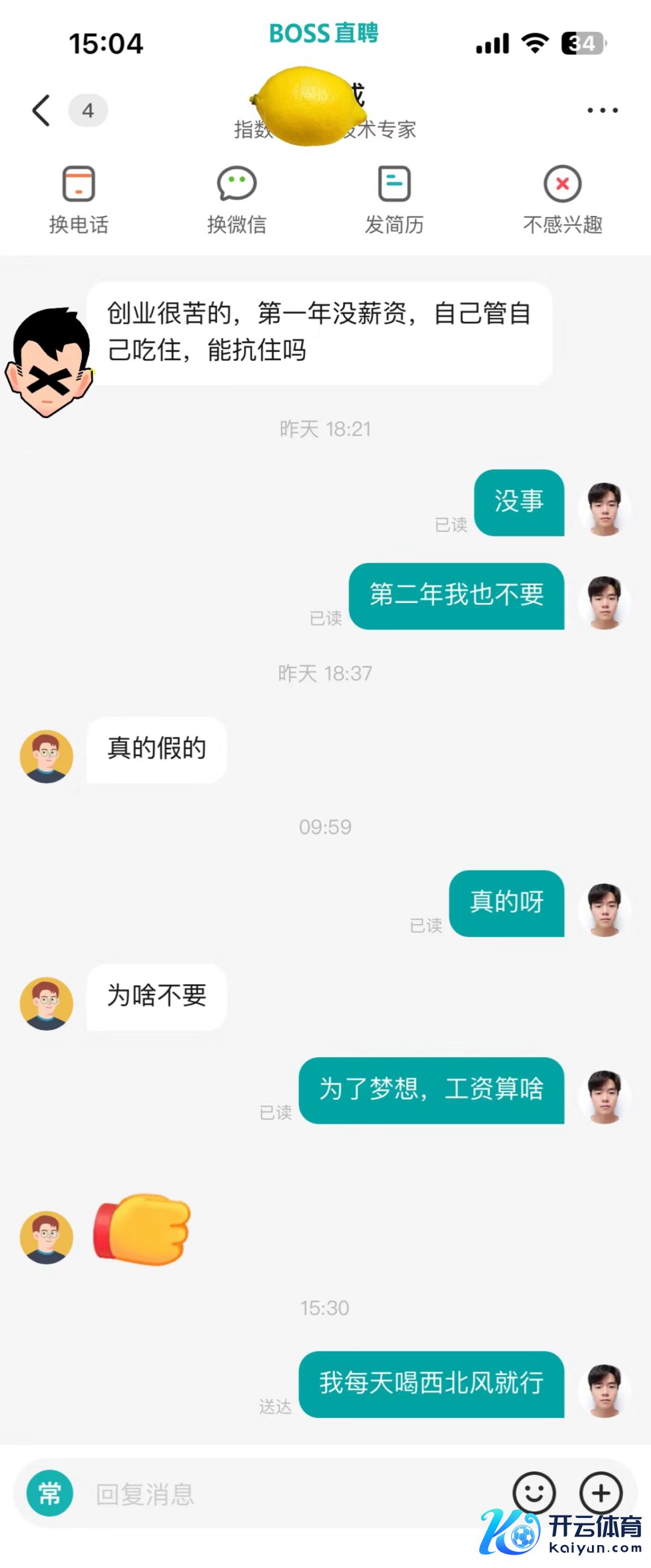
Task: Go back to the chat list
Action: (42, 111)
